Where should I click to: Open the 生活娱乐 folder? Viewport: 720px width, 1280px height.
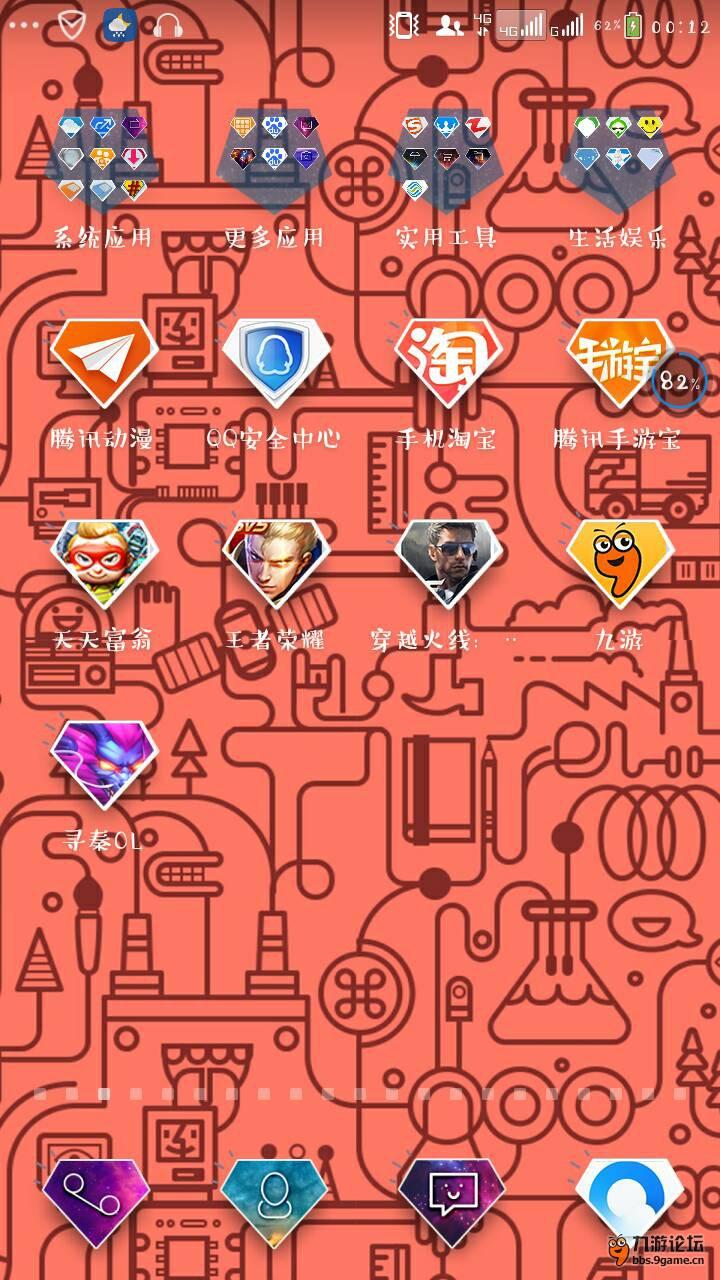point(618,158)
